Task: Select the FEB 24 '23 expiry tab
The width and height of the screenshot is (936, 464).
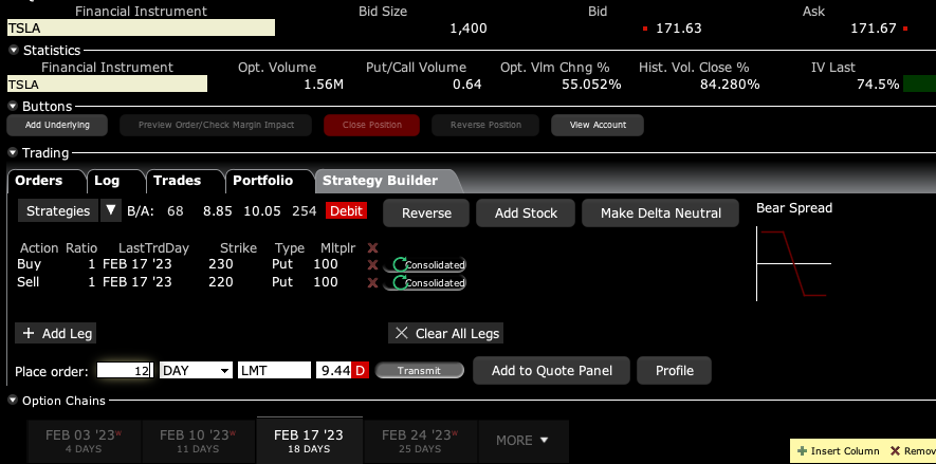Action: pyautogui.click(x=420, y=441)
